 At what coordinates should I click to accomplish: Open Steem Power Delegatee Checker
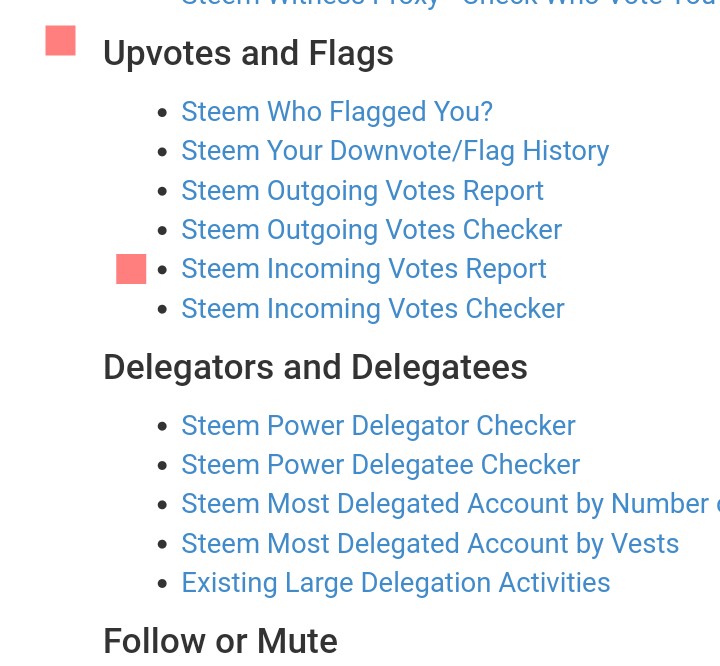tap(380, 465)
